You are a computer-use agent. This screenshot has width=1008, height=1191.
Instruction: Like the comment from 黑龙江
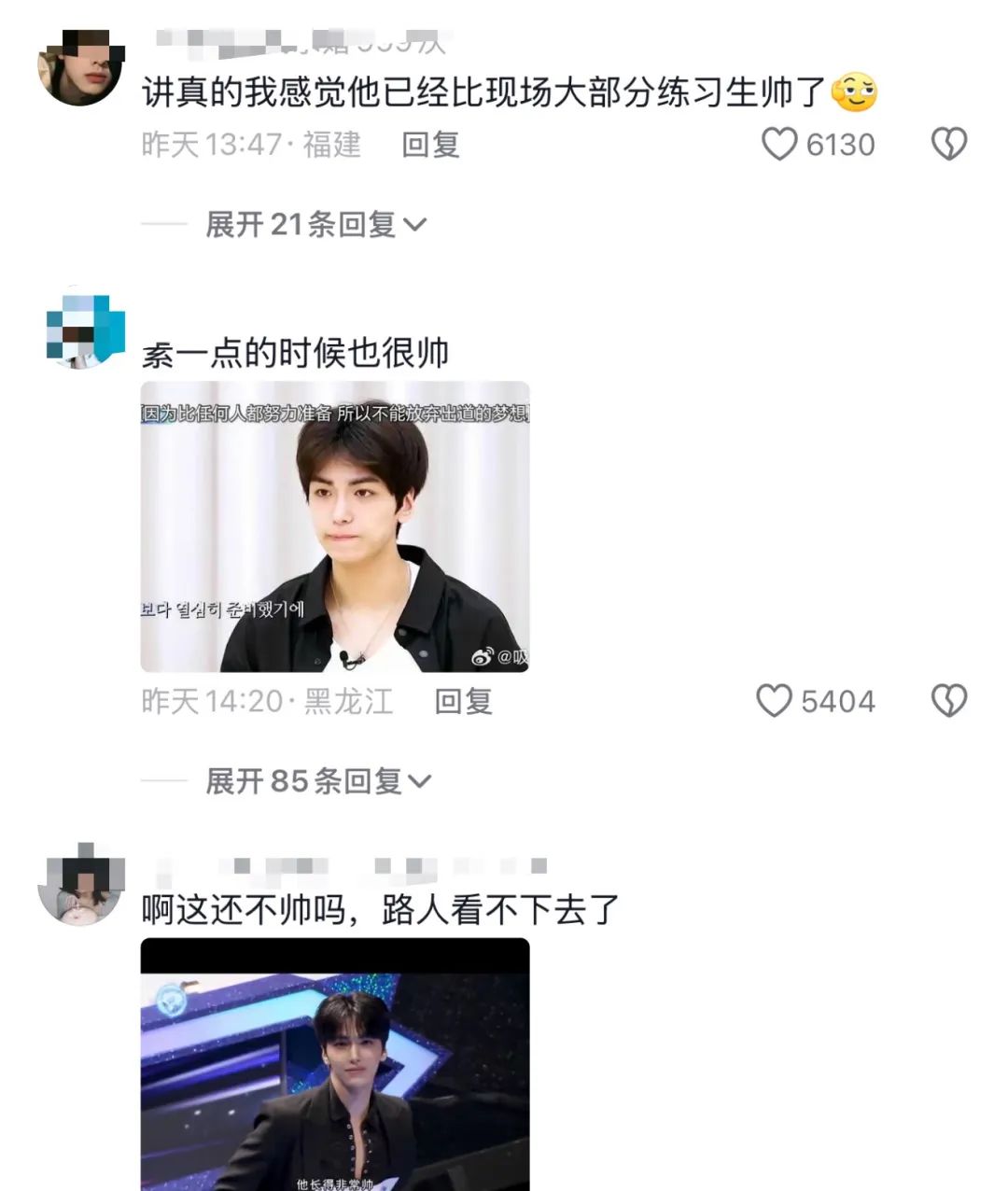[774, 701]
